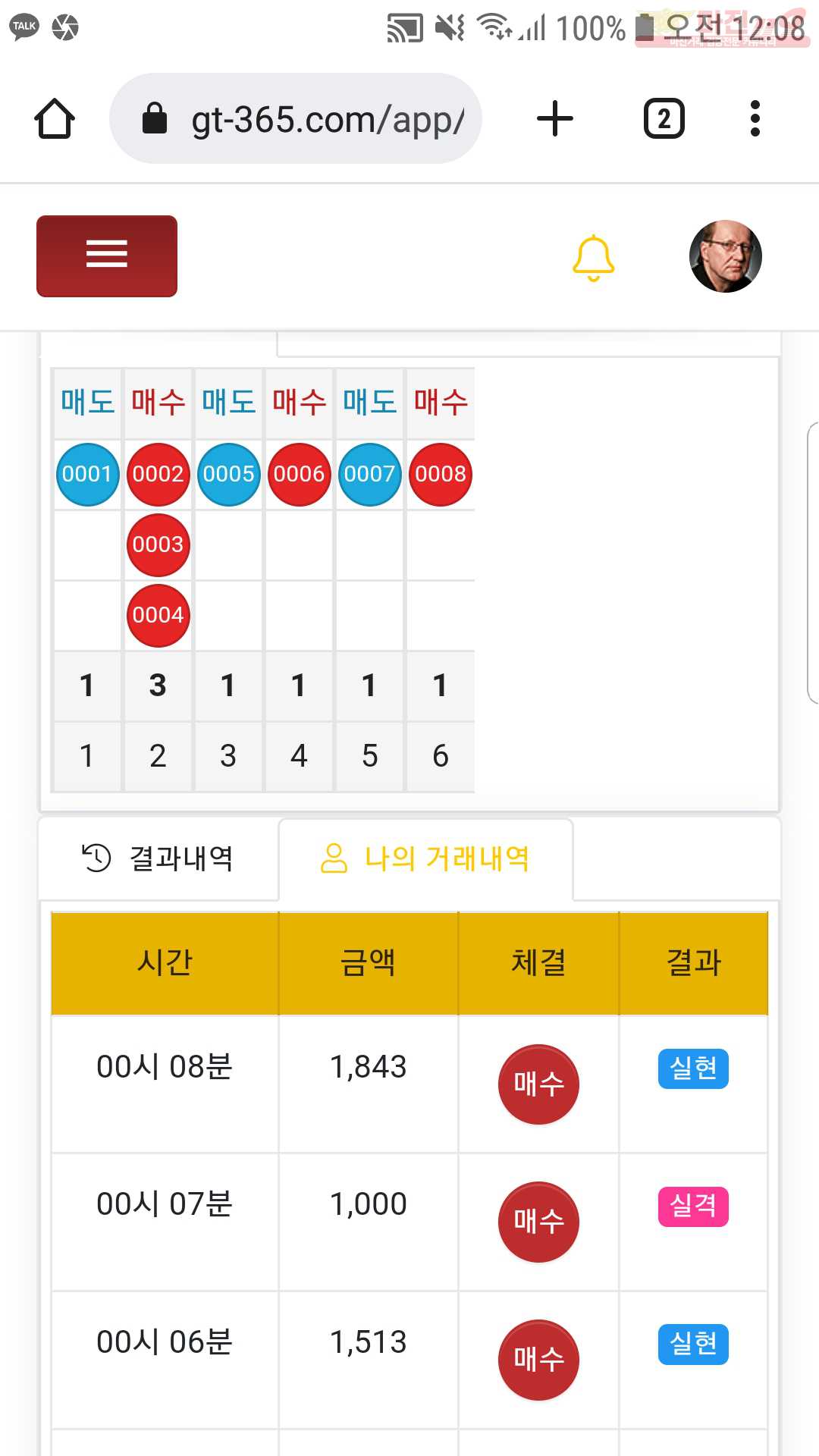Open a new browser tab

pyautogui.click(x=555, y=119)
